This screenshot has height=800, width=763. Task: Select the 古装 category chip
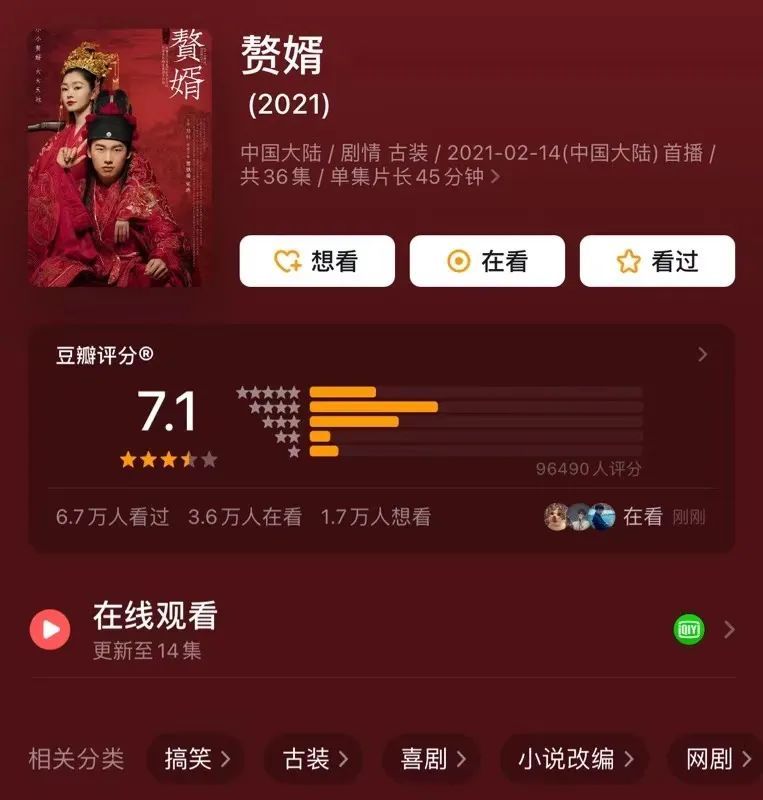point(315,759)
